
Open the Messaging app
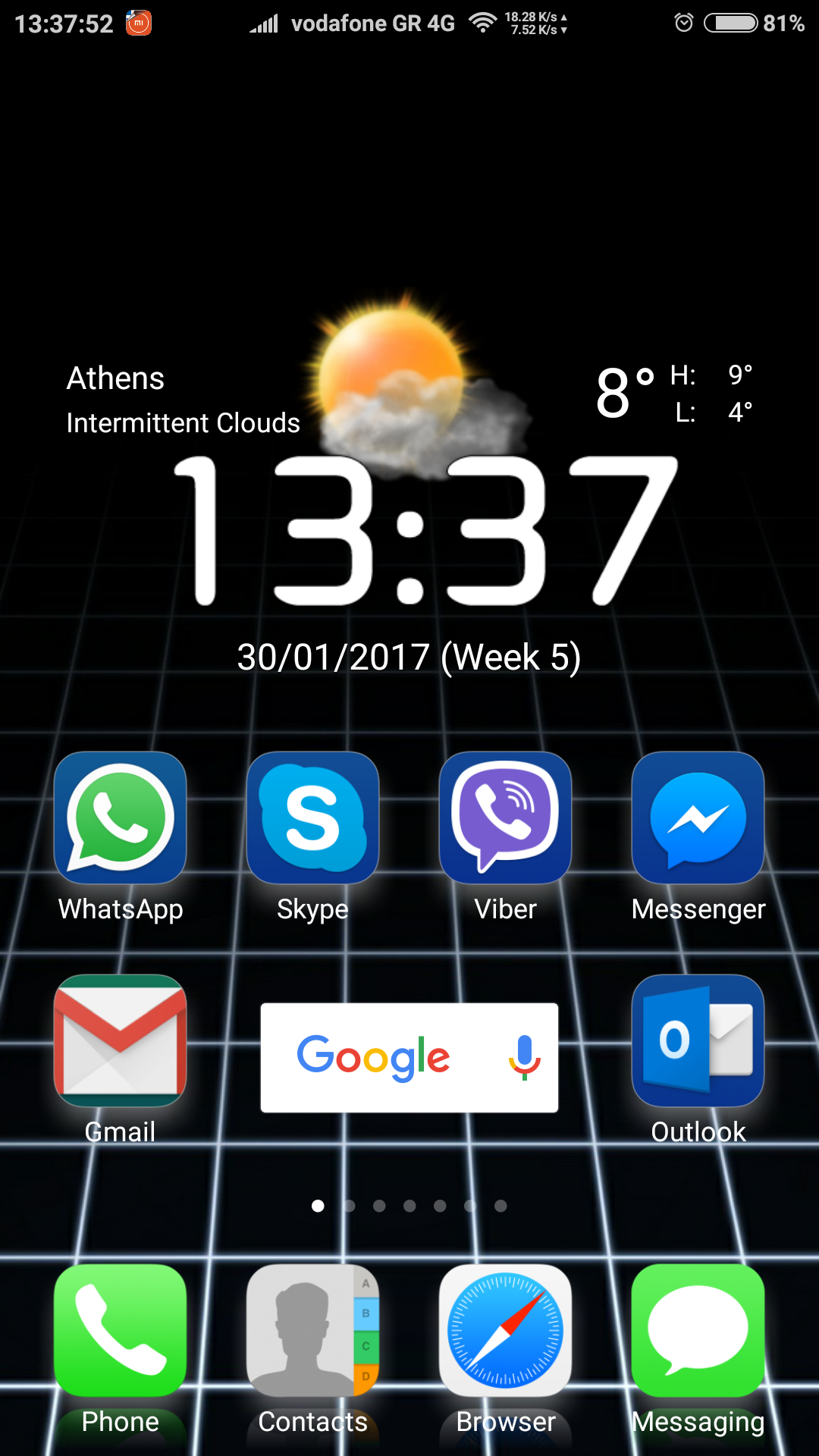698,1330
